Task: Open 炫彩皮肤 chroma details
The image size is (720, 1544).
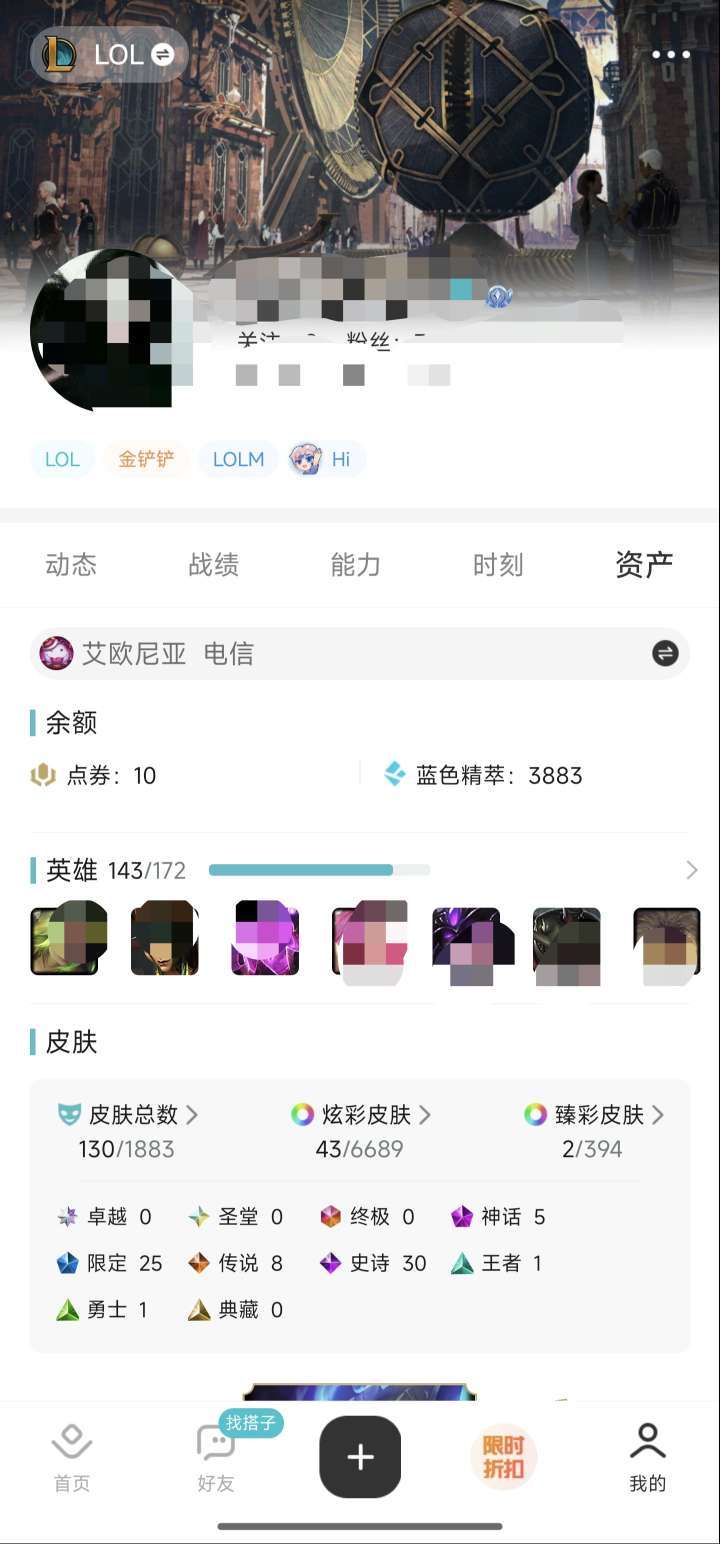Action: coord(362,1114)
